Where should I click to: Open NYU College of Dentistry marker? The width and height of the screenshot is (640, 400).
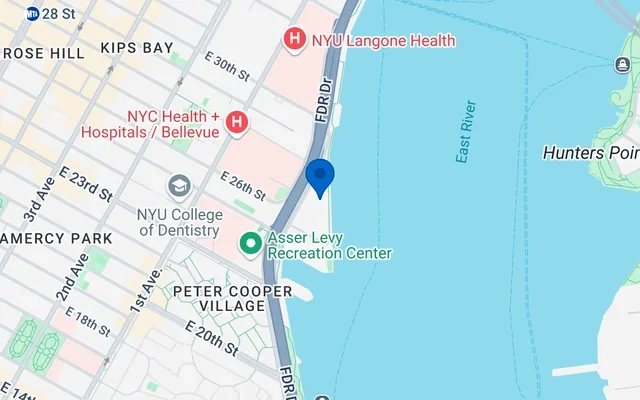(x=179, y=186)
